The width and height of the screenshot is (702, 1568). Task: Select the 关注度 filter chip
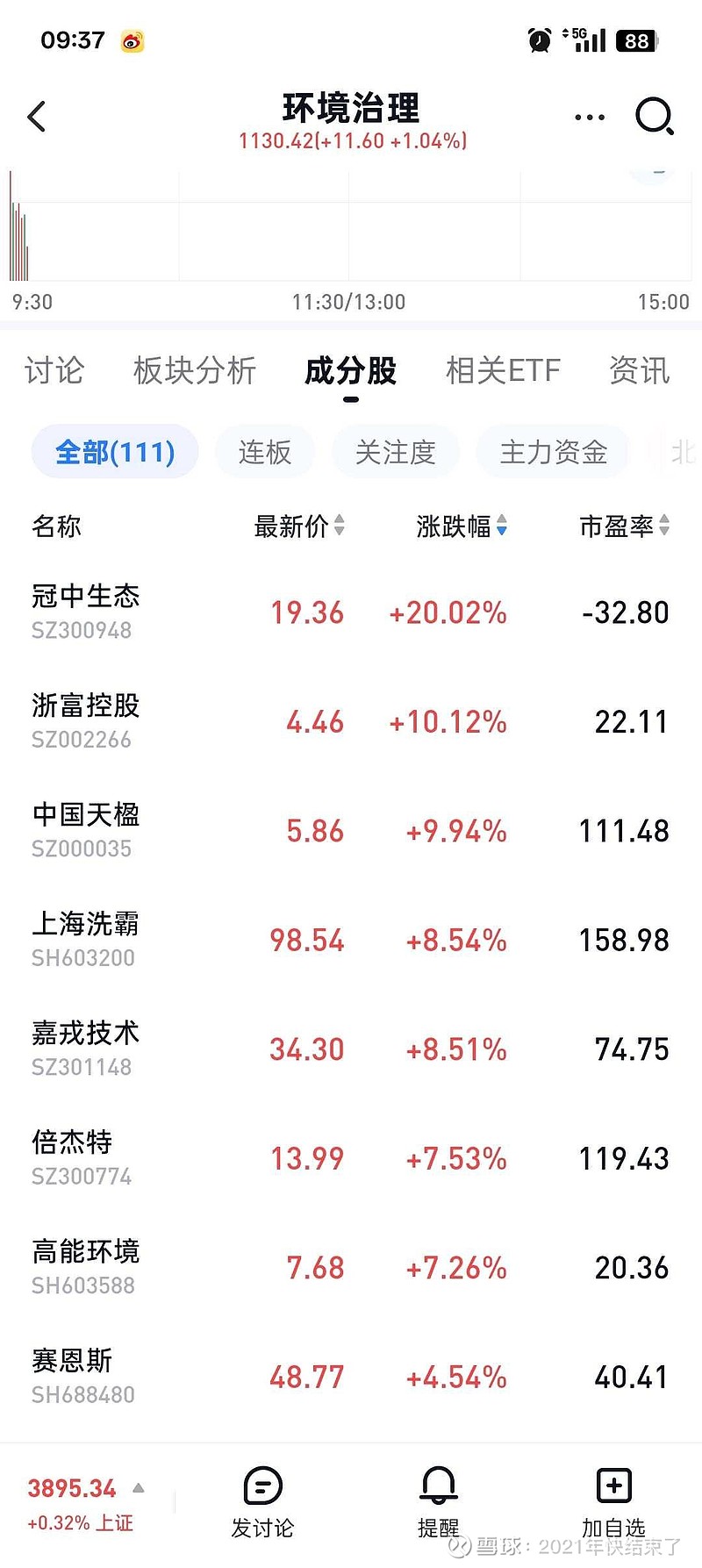pyautogui.click(x=395, y=452)
